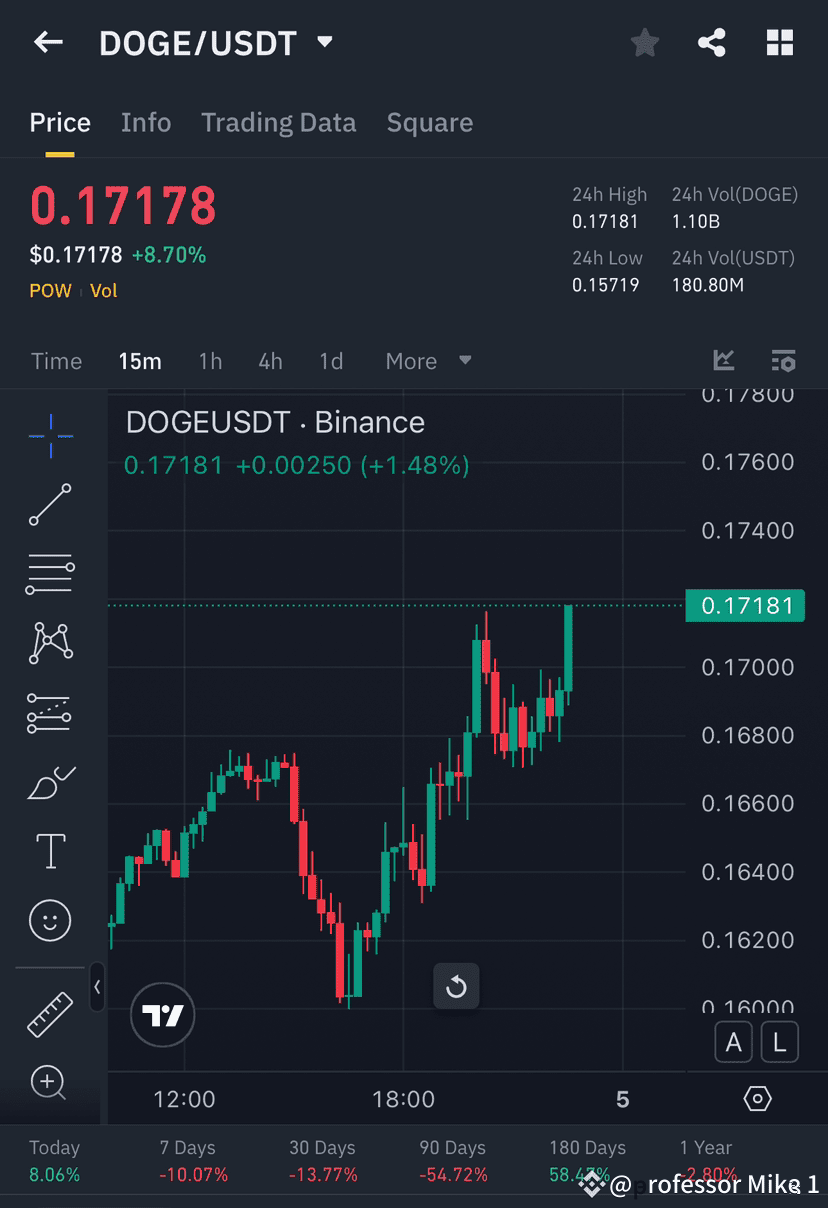Open the Square tab

pyautogui.click(x=429, y=122)
